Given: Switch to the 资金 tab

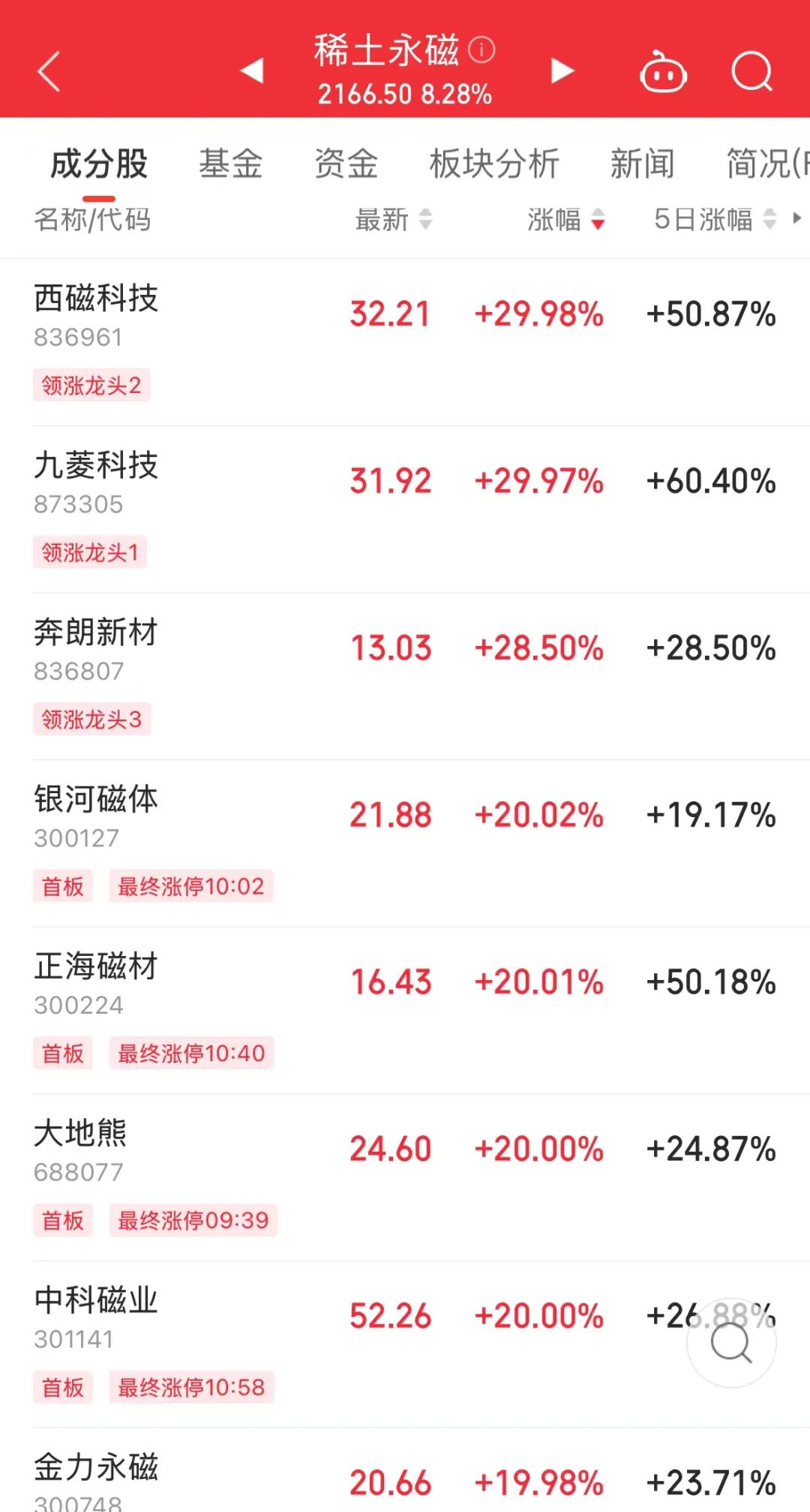Looking at the screenshot, I should coord(346,164).
